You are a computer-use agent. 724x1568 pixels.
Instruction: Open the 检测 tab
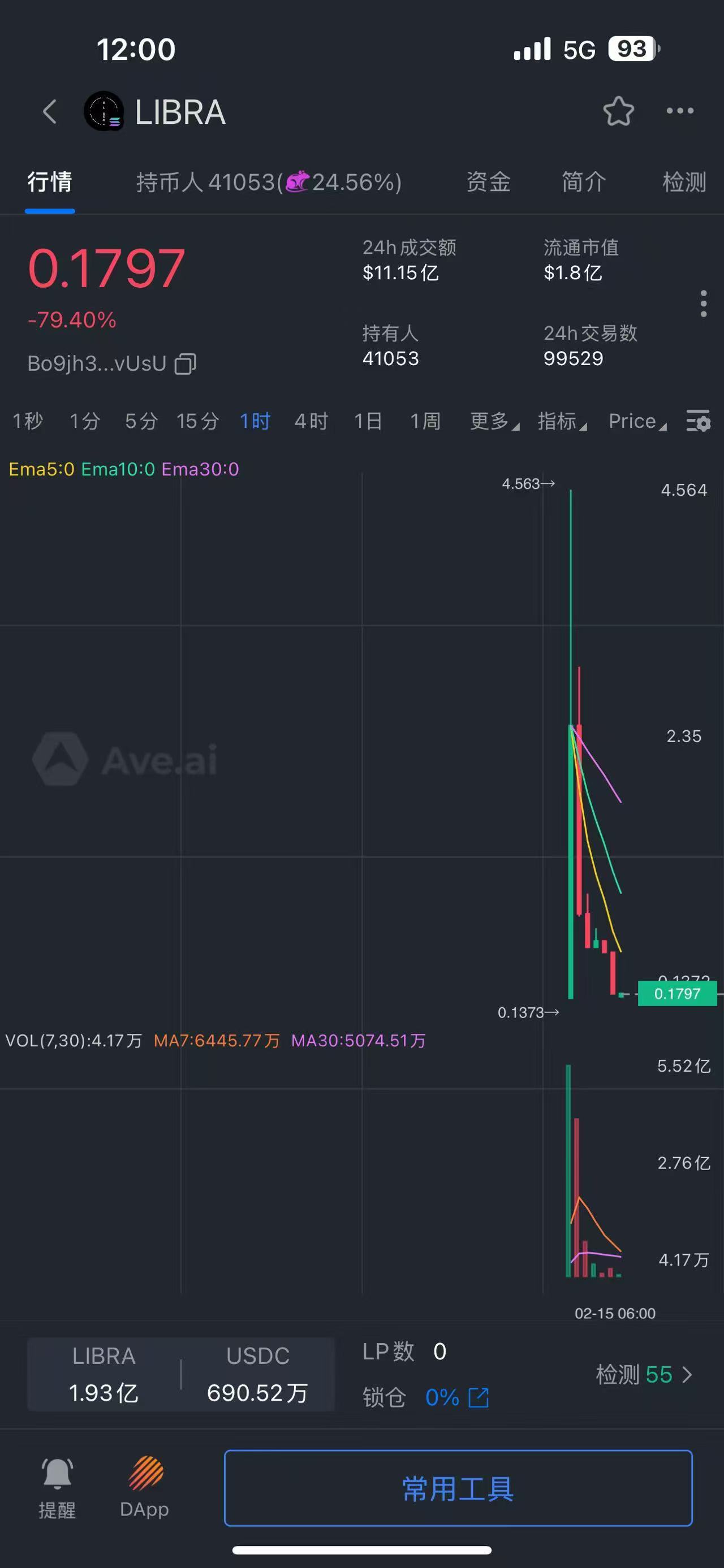(x=684, y=182)
